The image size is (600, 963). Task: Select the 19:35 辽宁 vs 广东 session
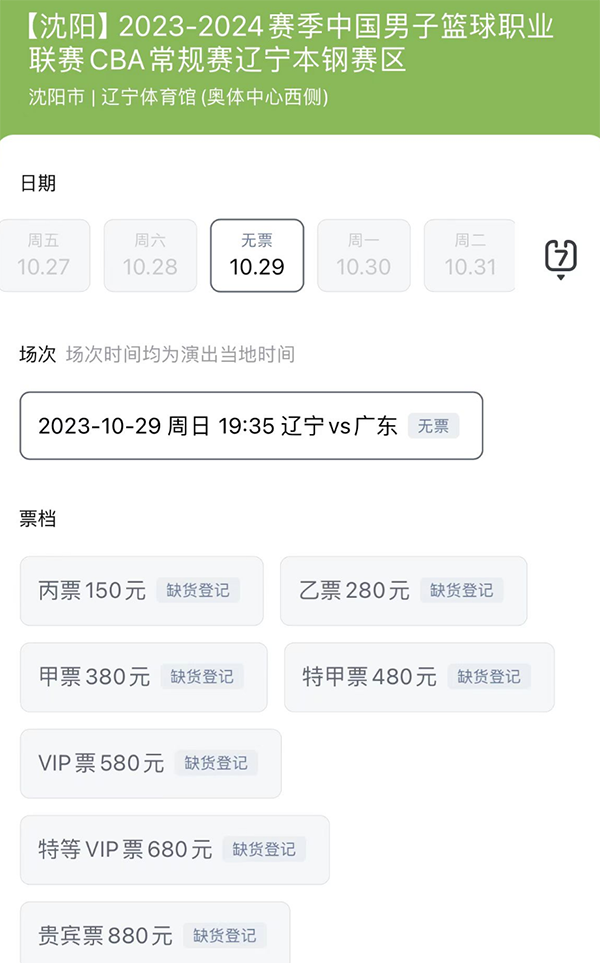pyautogui.click(x=251, y=426)
